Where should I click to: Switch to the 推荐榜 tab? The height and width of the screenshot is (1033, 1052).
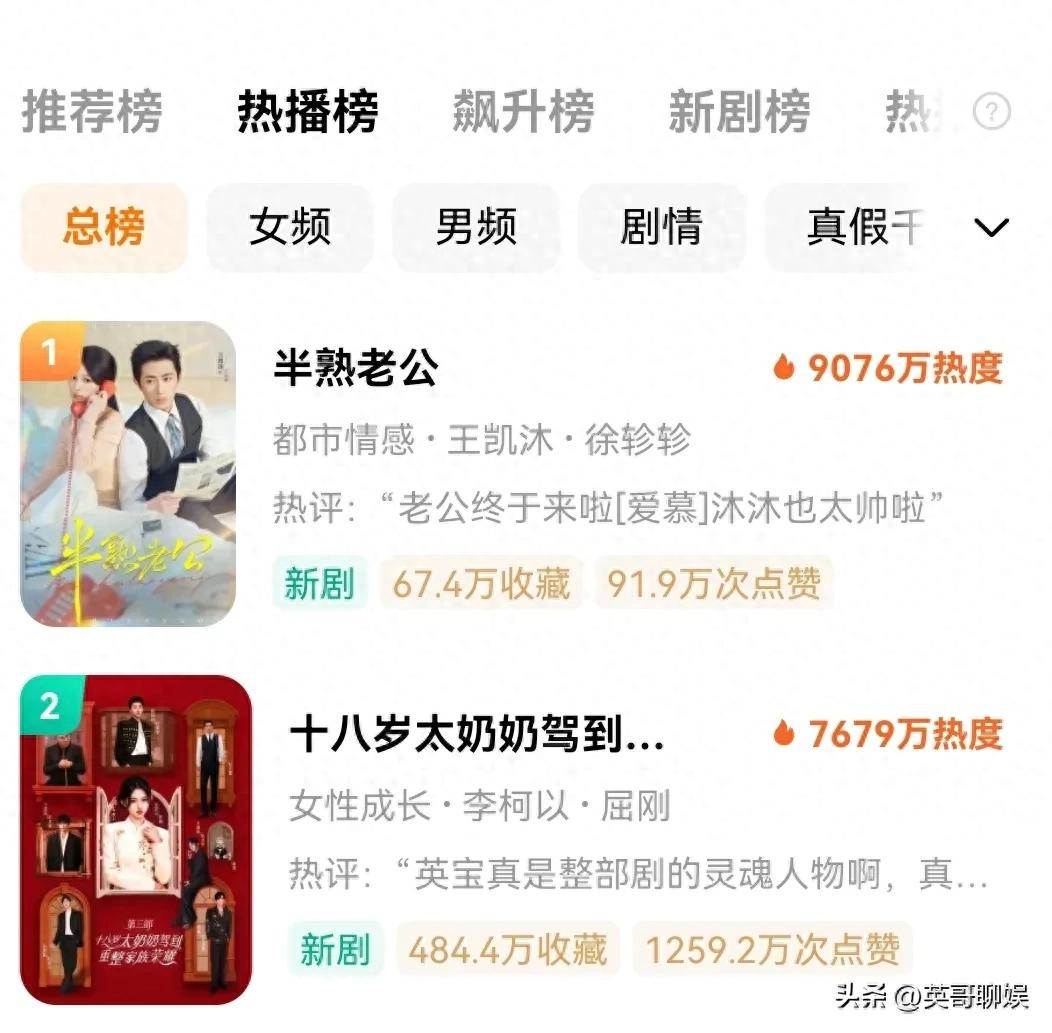(x=92, y=111)
